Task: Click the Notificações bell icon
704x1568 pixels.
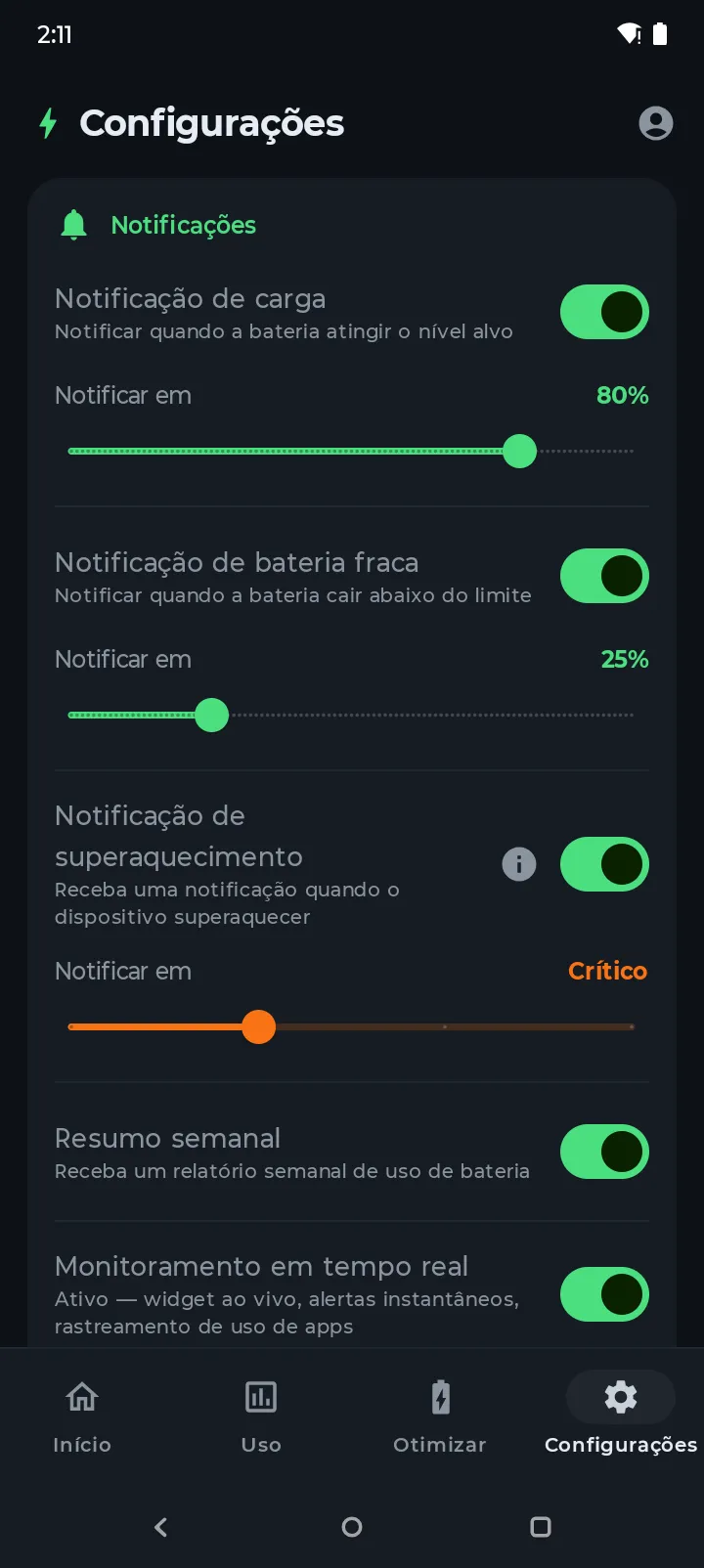Action: coord(74,224)
